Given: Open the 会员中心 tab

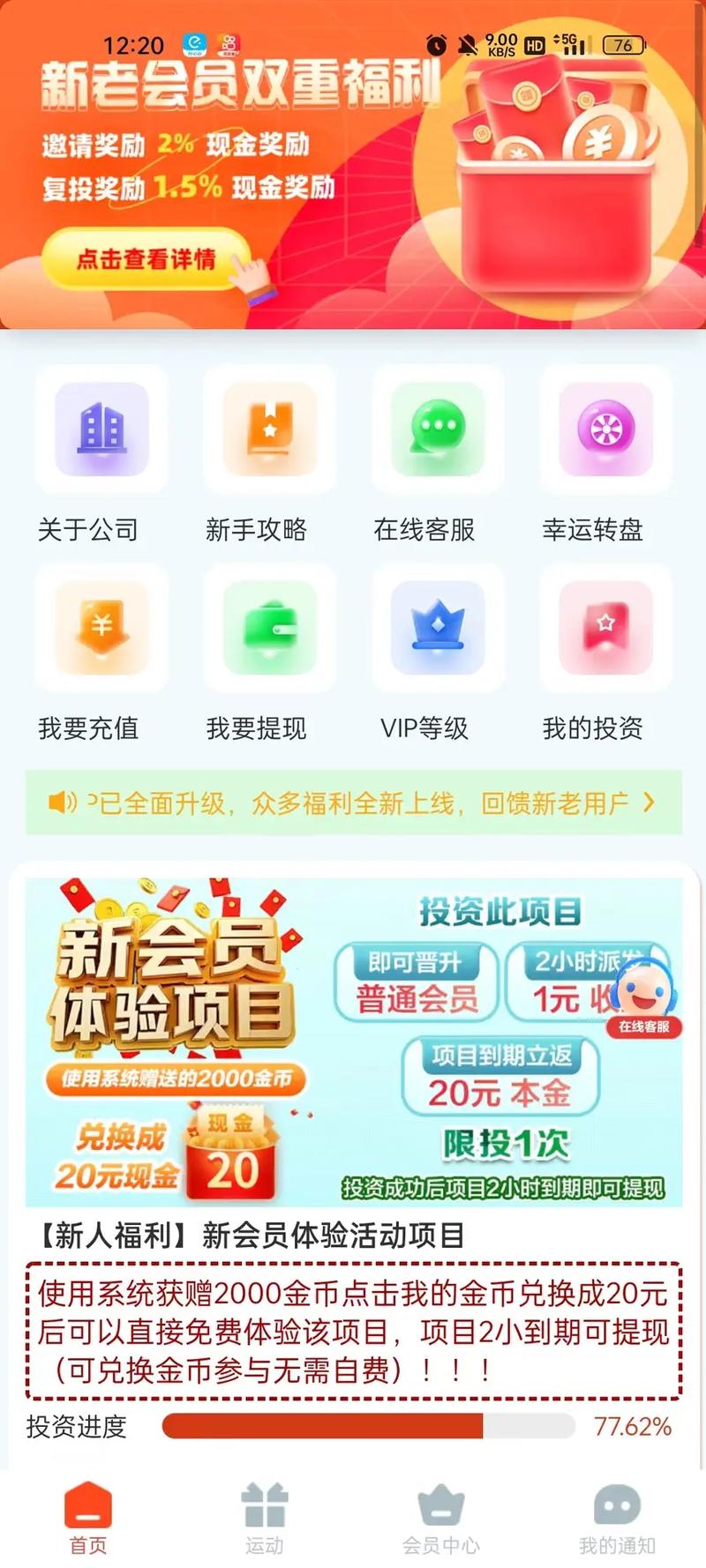Looking at the screenshot, I should [441, 1512].
